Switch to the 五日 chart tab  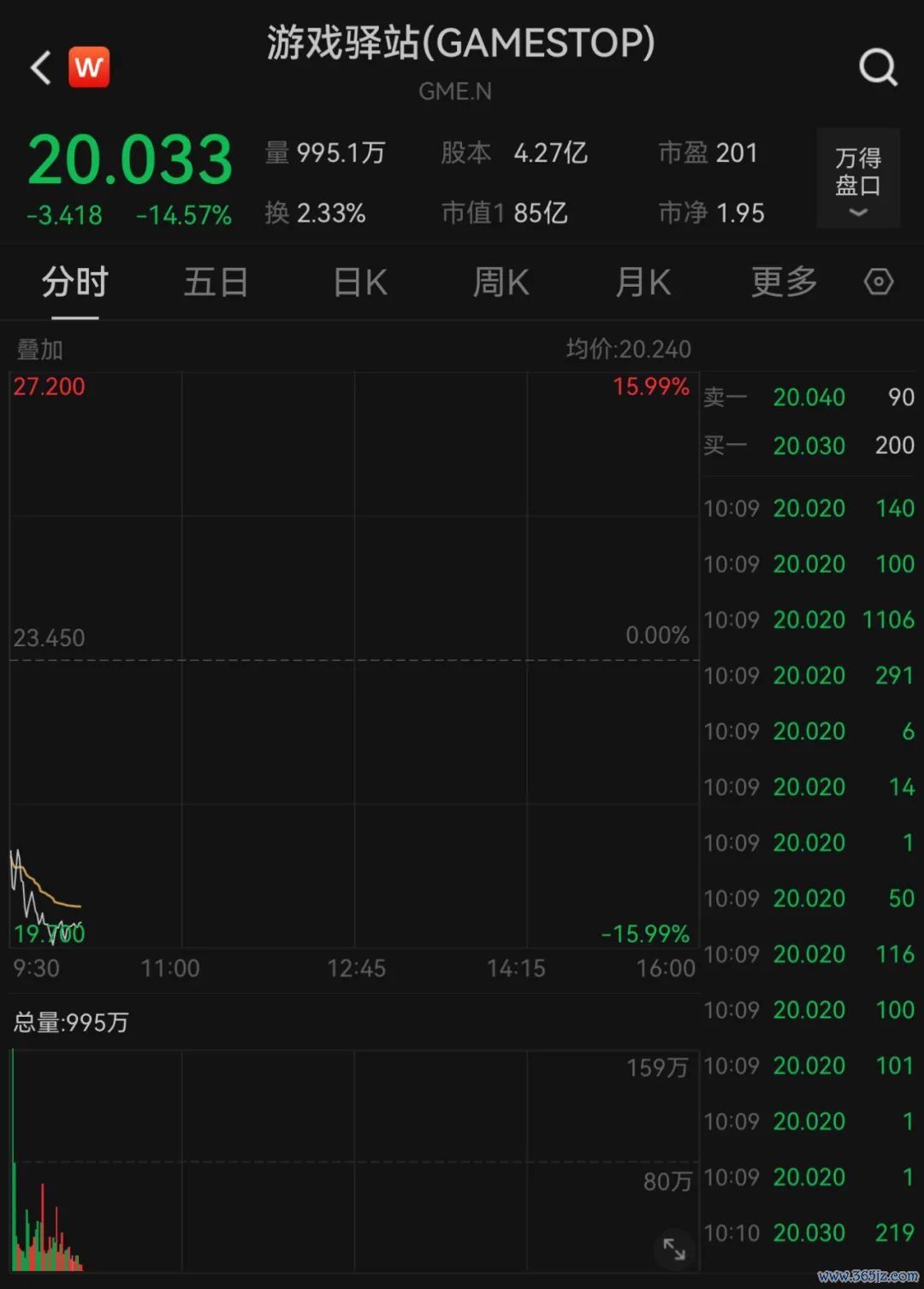pyautogui.click(x=216, y=282)
